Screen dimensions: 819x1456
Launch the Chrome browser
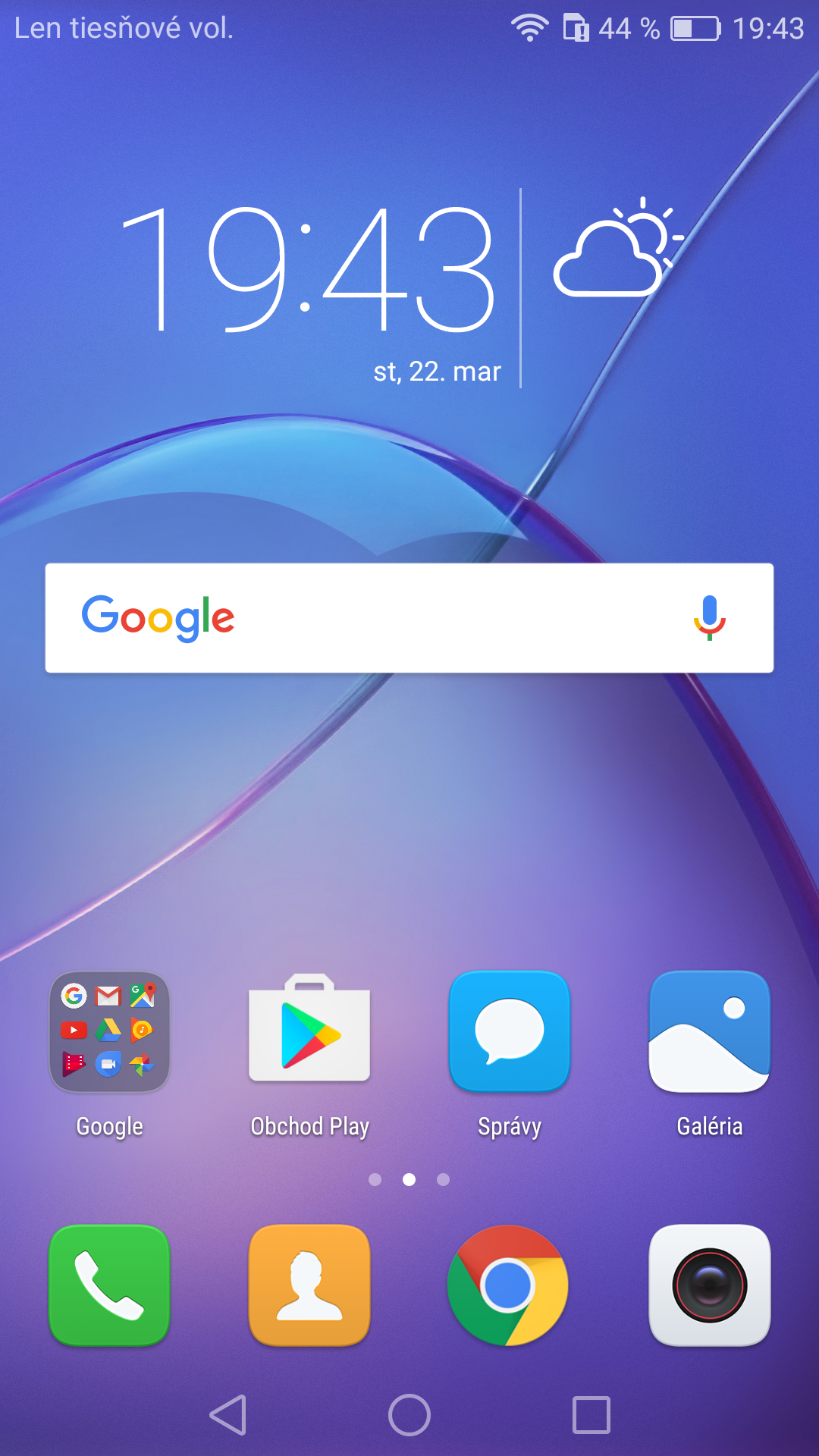[x=508, y=1285]
